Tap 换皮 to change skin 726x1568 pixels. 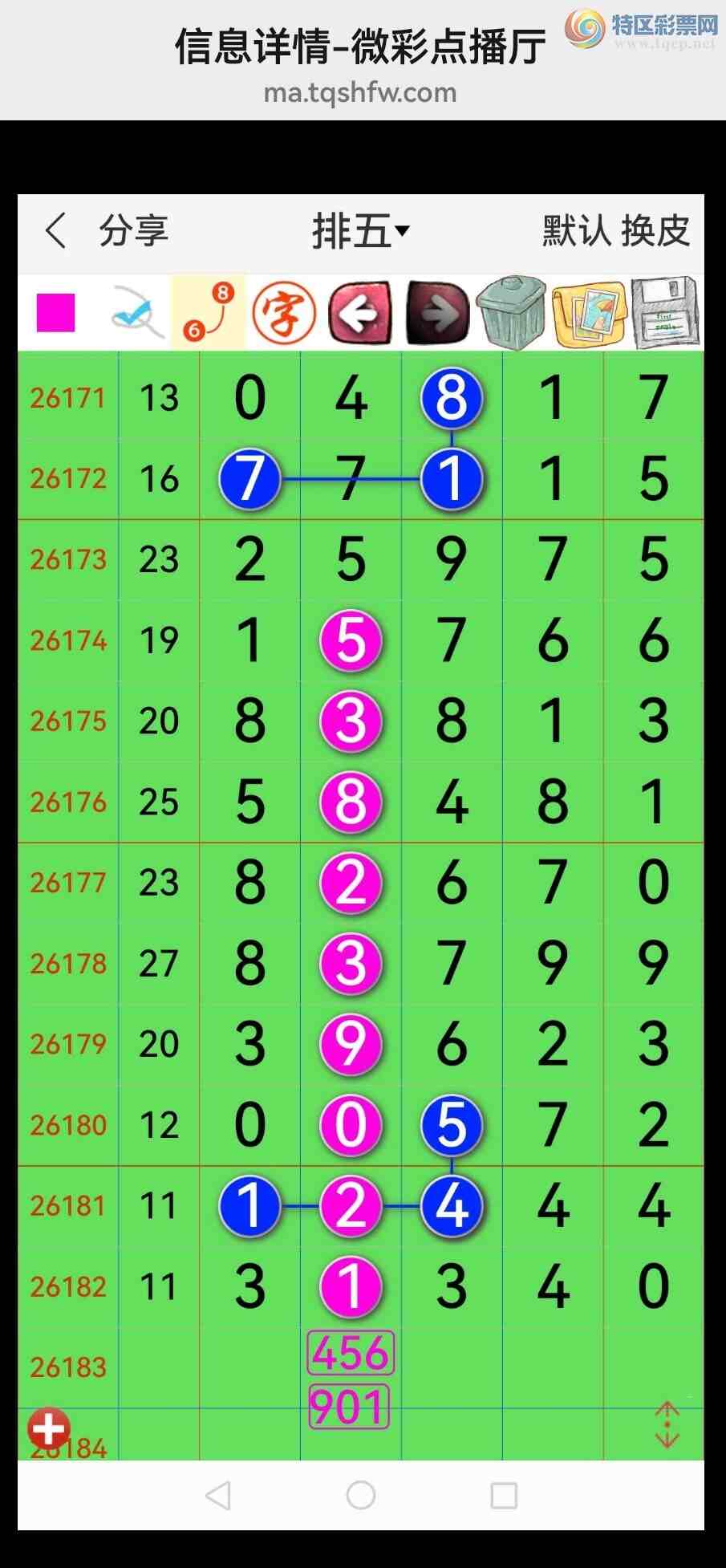tap(655, 231)
